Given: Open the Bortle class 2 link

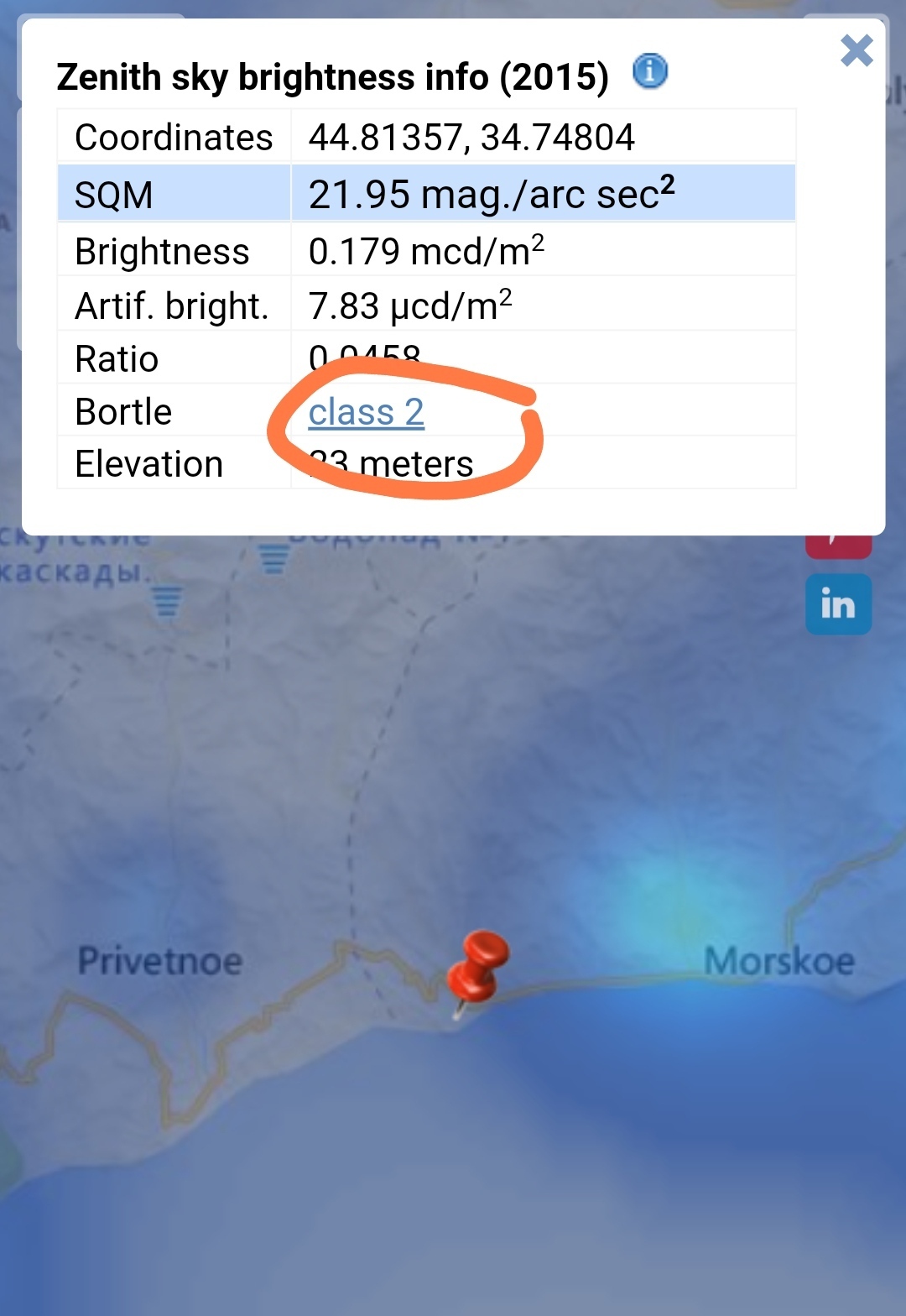Looking at the screenshot, I should (367, 413).
